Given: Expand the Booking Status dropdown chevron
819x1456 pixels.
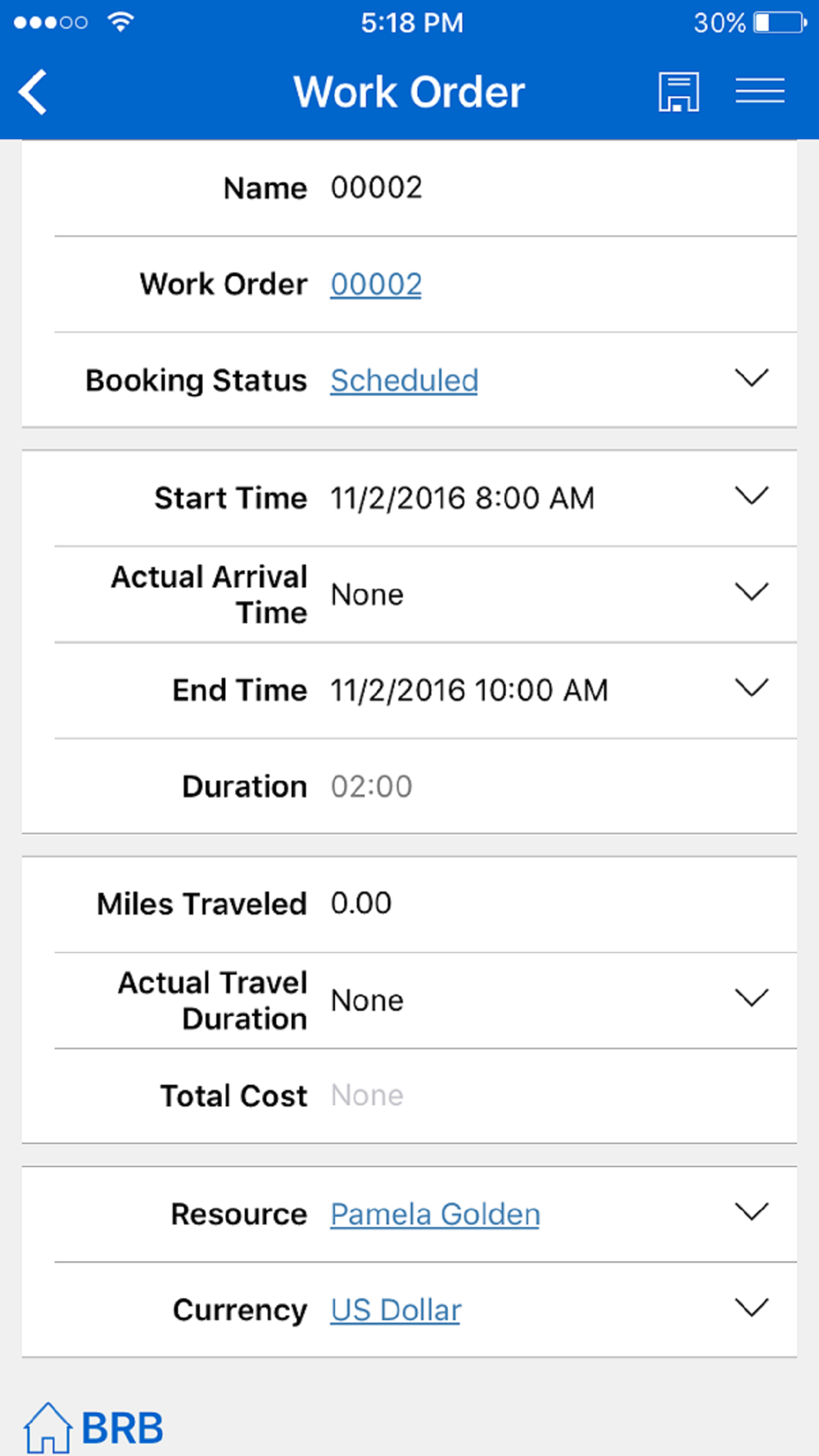Looking at the screenshot, I should click(752, 378).
